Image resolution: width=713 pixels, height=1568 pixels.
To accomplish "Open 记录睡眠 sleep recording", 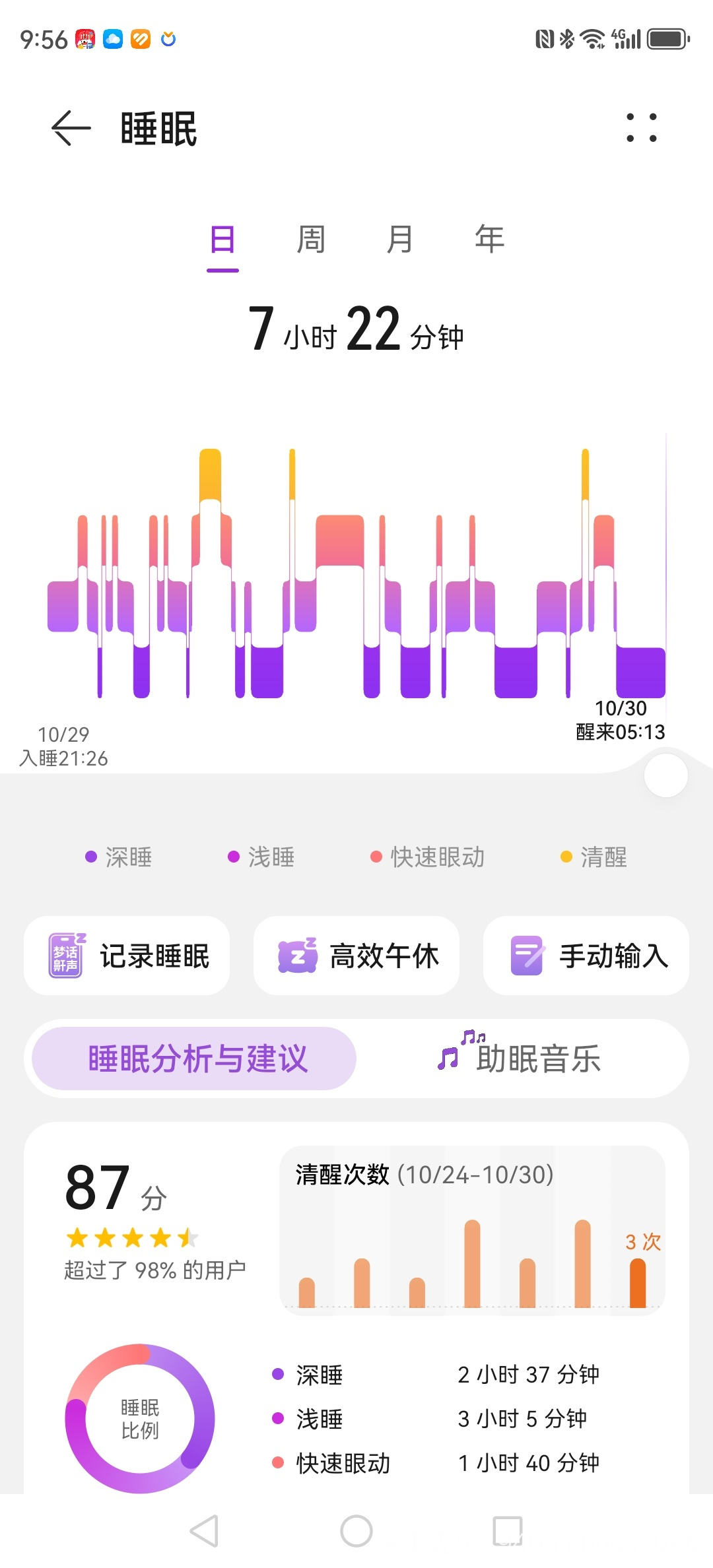I will coord(127,956).
